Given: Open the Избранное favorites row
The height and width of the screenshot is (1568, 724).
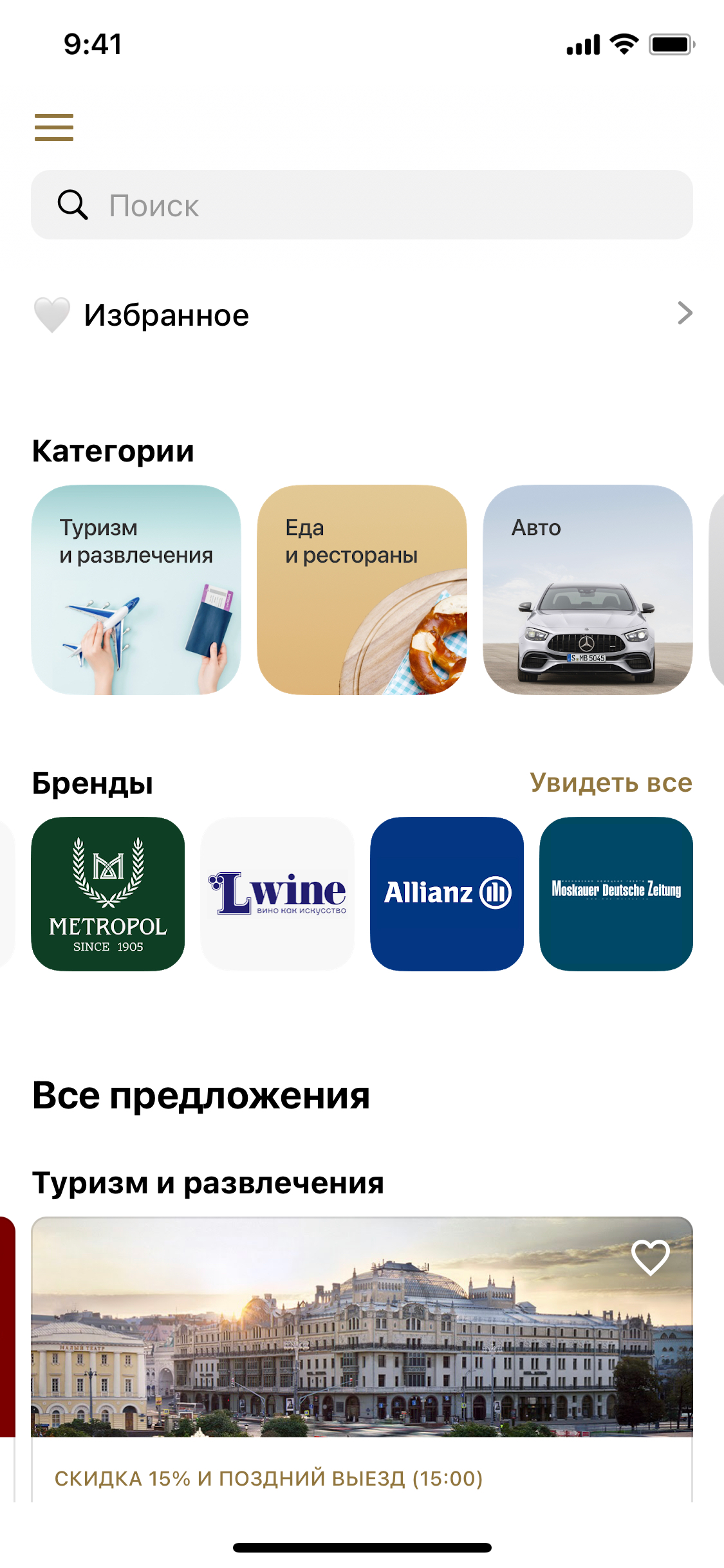Looking at the screenshot, I should coord(362,315).
